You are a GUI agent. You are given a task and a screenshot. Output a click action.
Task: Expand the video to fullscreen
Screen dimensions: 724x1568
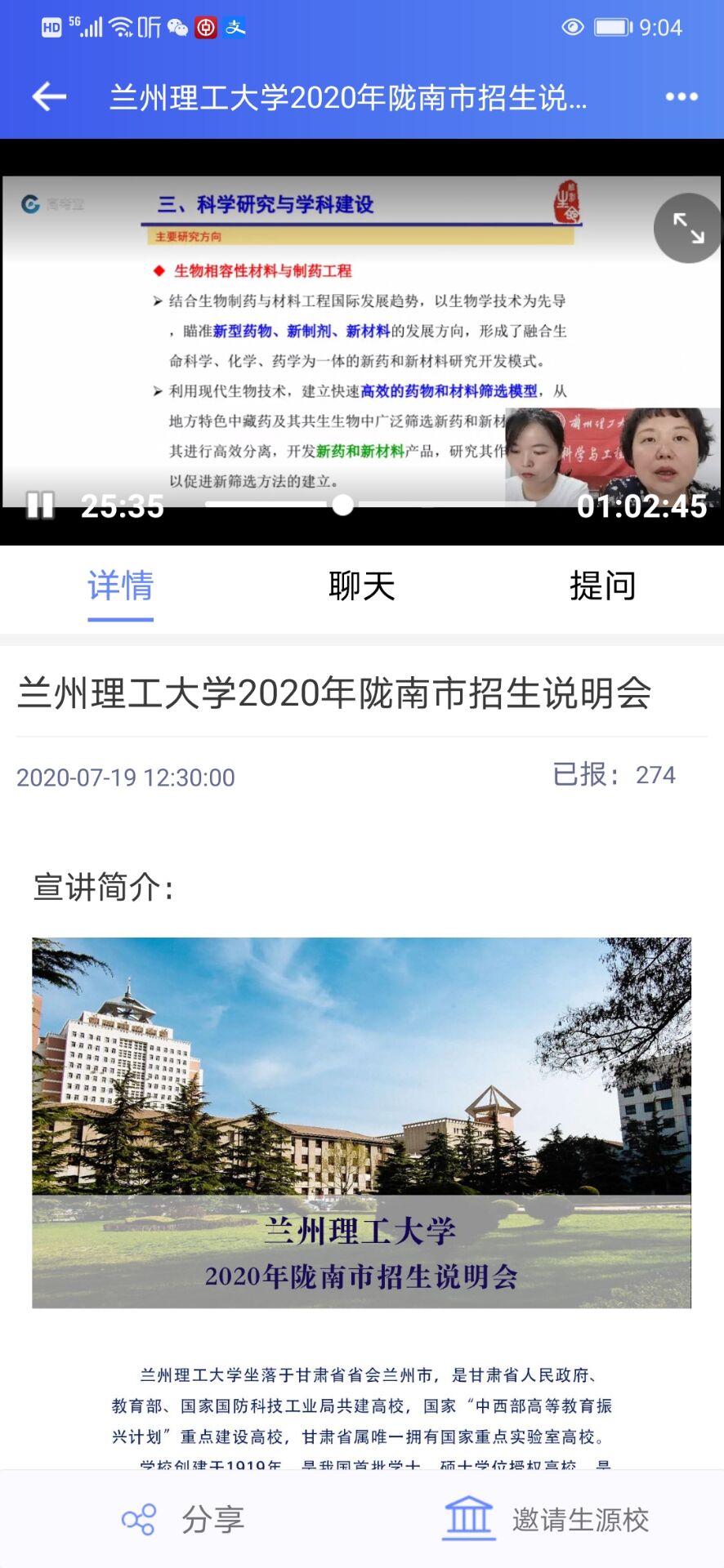coord(688,229)
